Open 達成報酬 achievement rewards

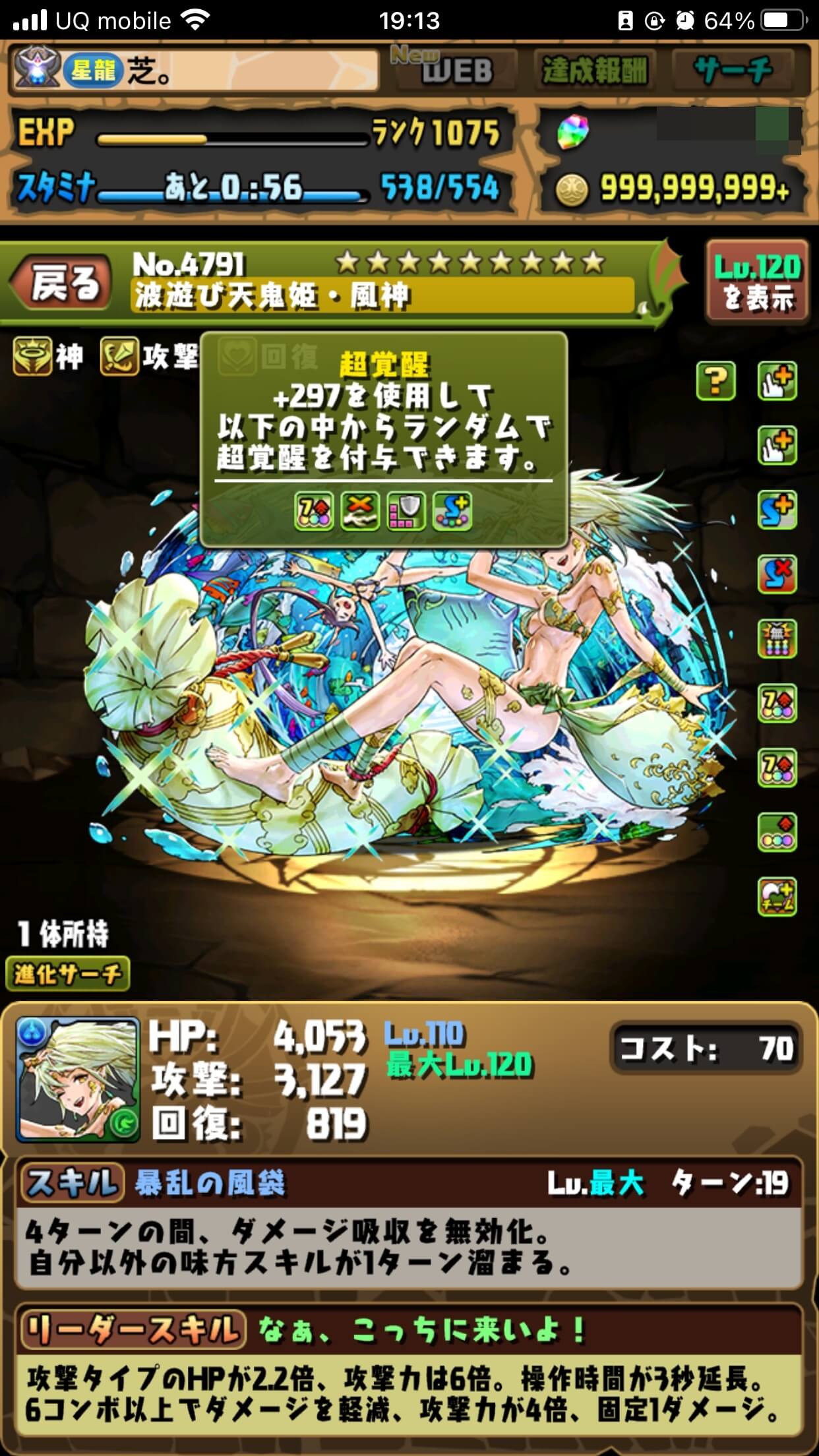tap(595, 70)
